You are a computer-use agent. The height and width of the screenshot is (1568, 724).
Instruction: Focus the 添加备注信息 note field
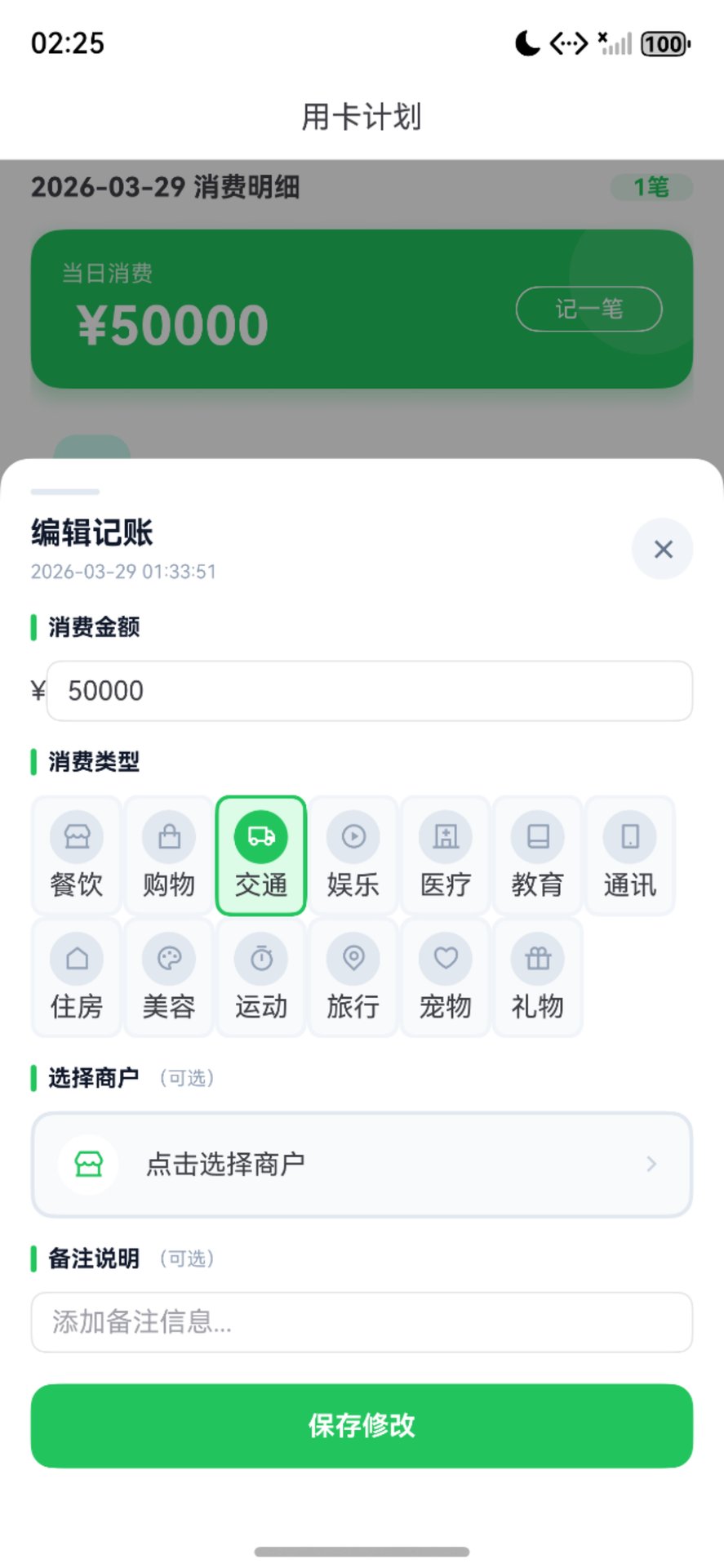362,1321
